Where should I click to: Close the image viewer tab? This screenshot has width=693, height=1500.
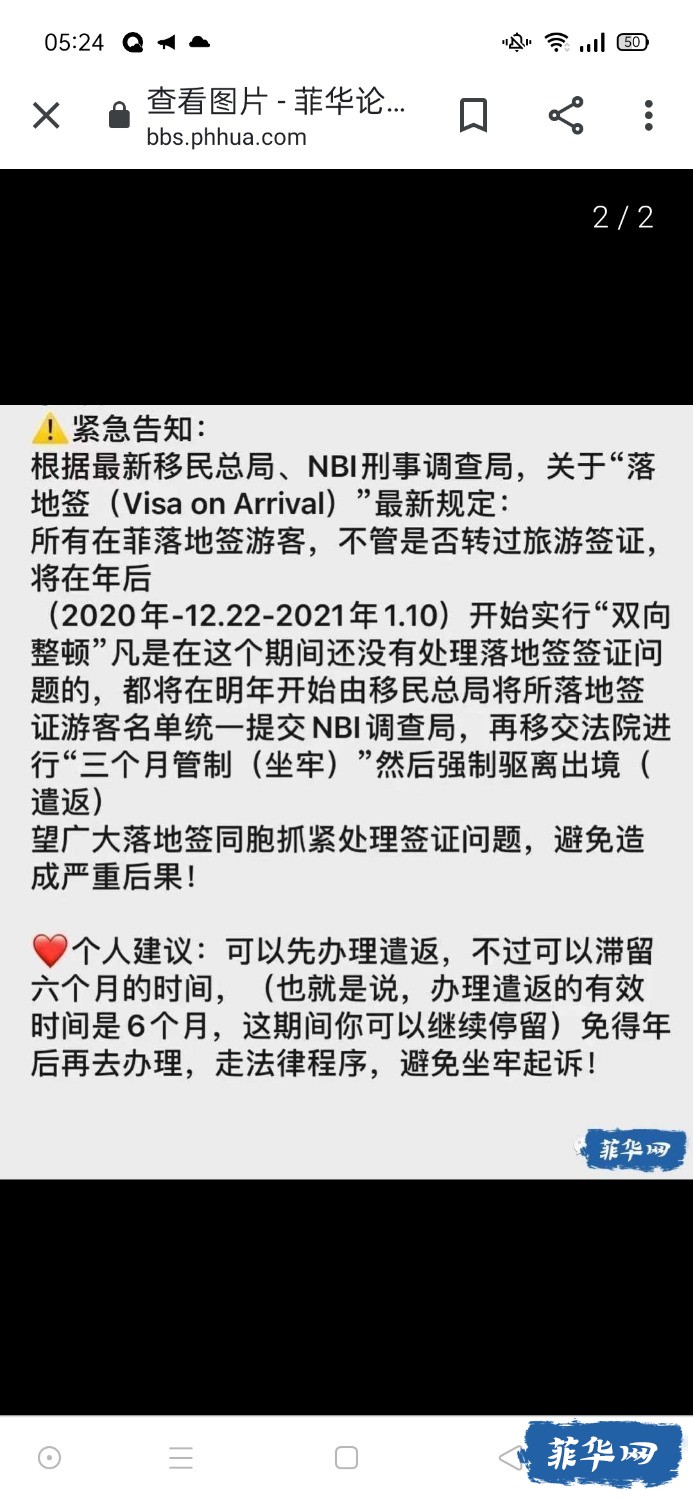pyautogui.click(x=46, y=116)
